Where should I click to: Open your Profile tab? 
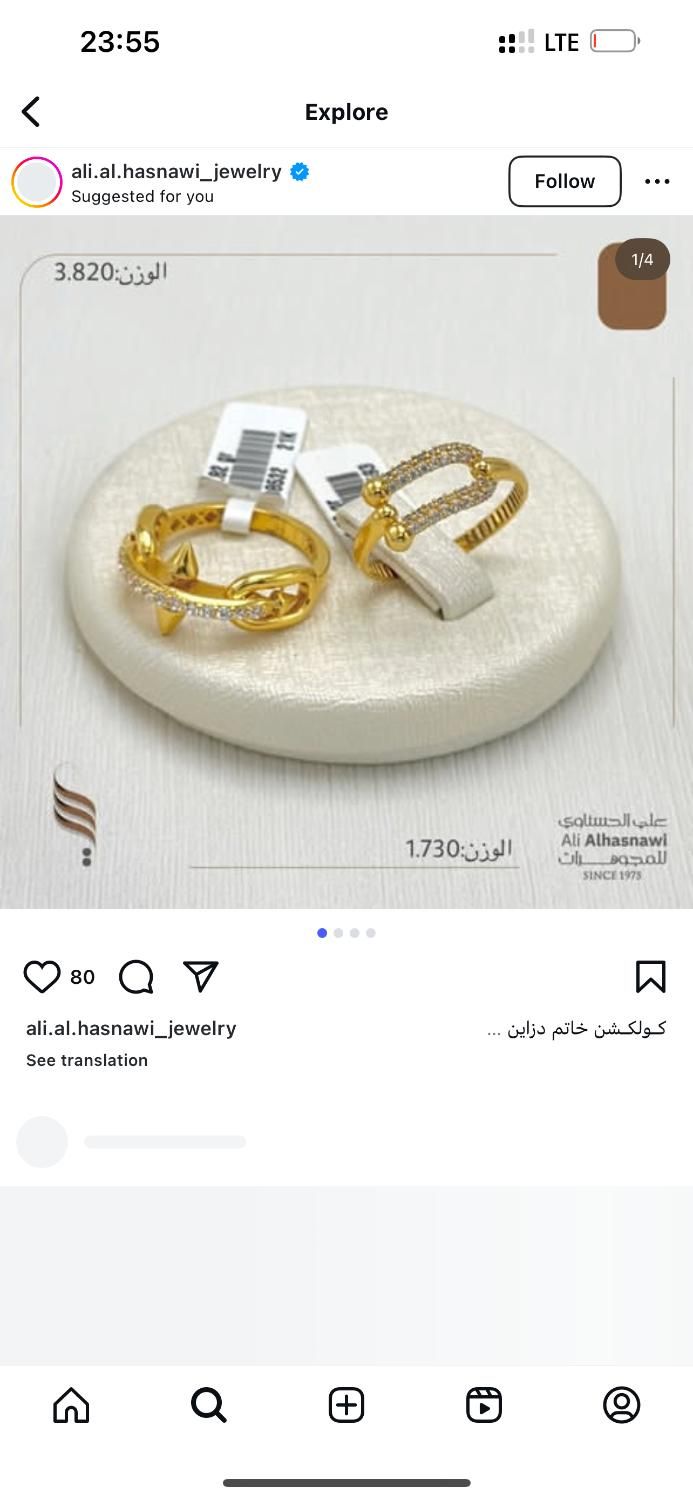[x=621, y=1405]
